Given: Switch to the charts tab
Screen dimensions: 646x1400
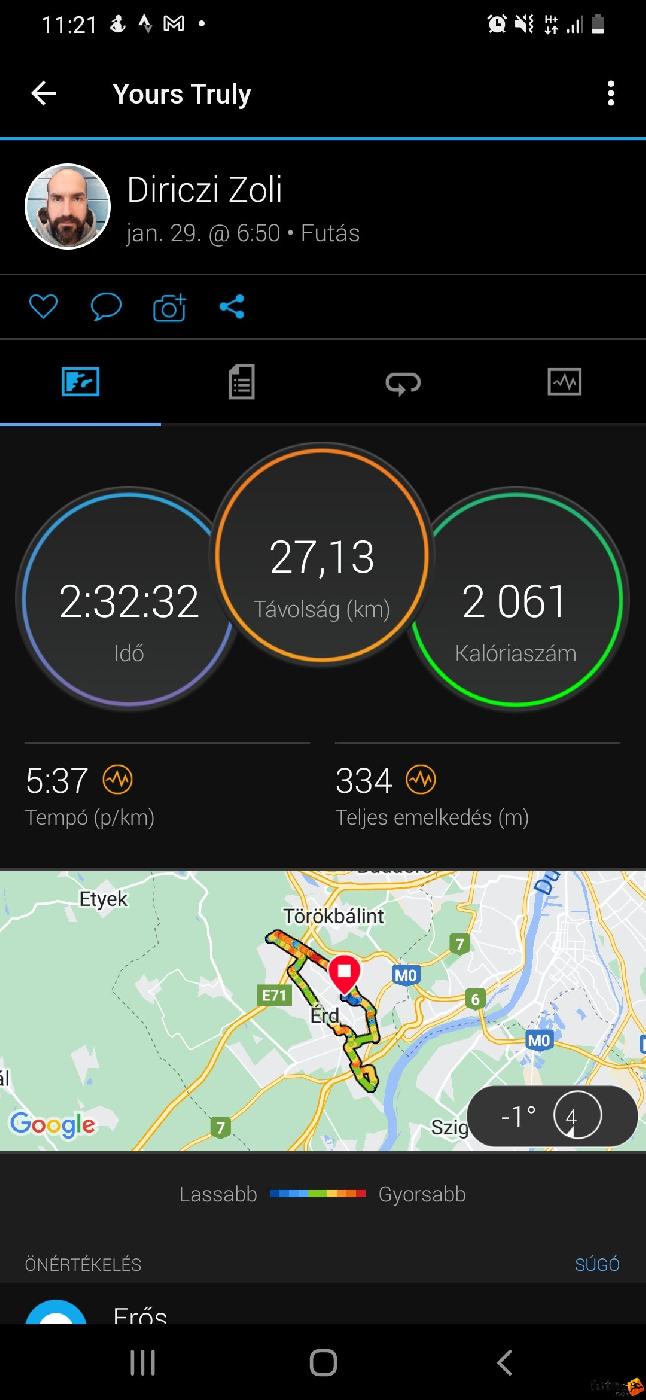Looking at the screenshot, I should pos(564,382).
